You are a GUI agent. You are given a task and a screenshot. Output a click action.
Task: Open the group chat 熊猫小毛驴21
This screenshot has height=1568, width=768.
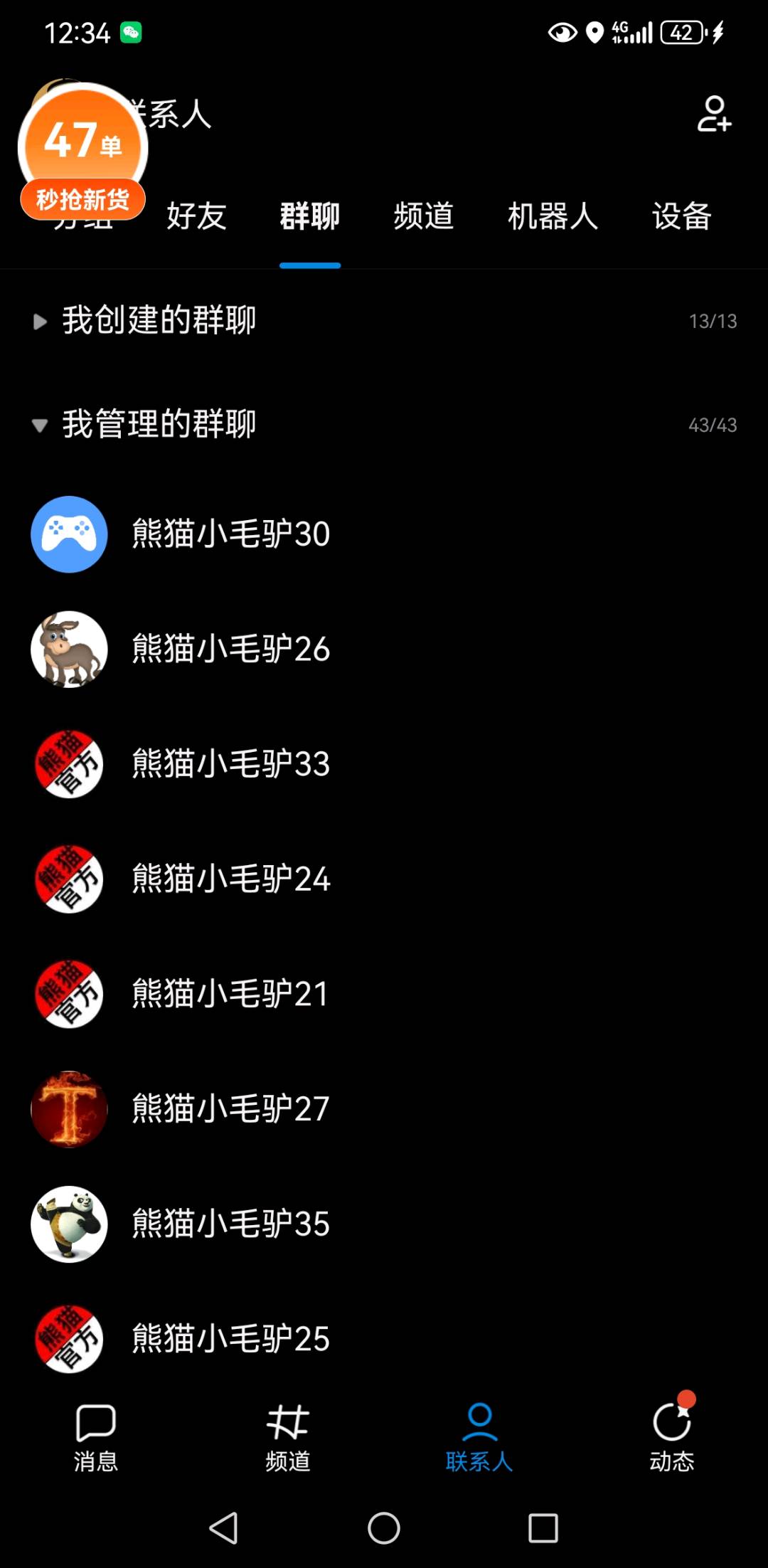tap(229, 994)
